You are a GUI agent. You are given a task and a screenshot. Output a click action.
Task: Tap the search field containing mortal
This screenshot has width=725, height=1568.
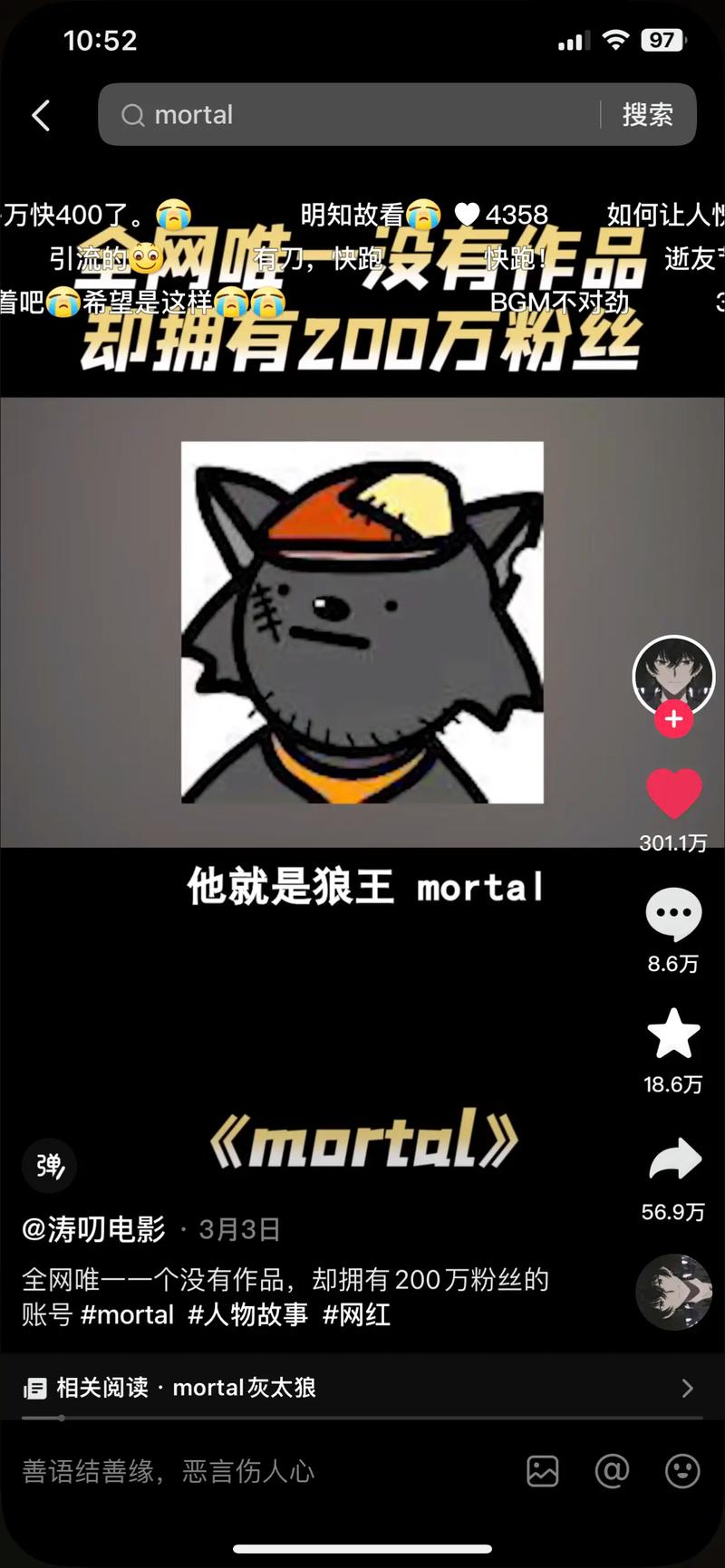coord(358,115)
